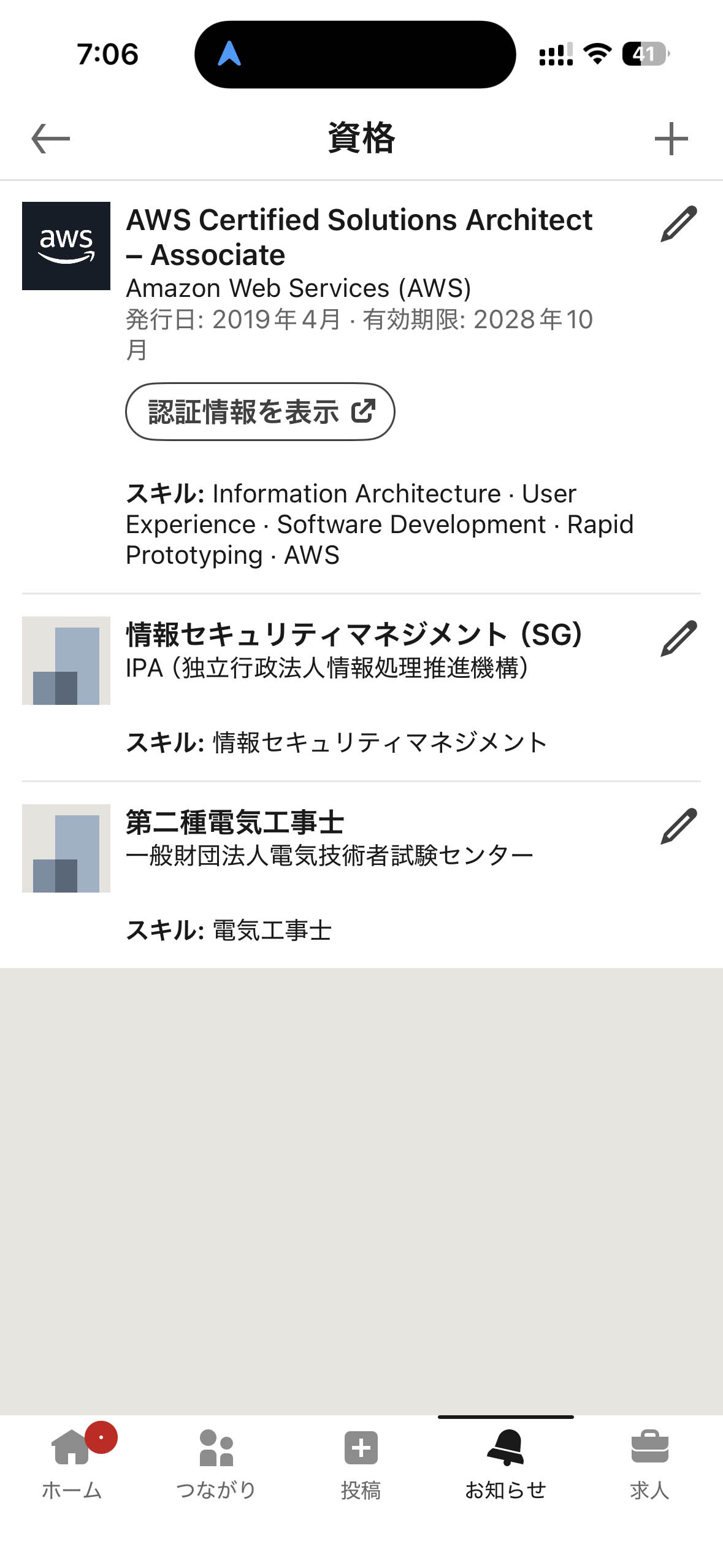Open the AWS logo thumbnail
Image resolution: width=723 pixels, height=1568 pixels.
[x=66, y=246]
